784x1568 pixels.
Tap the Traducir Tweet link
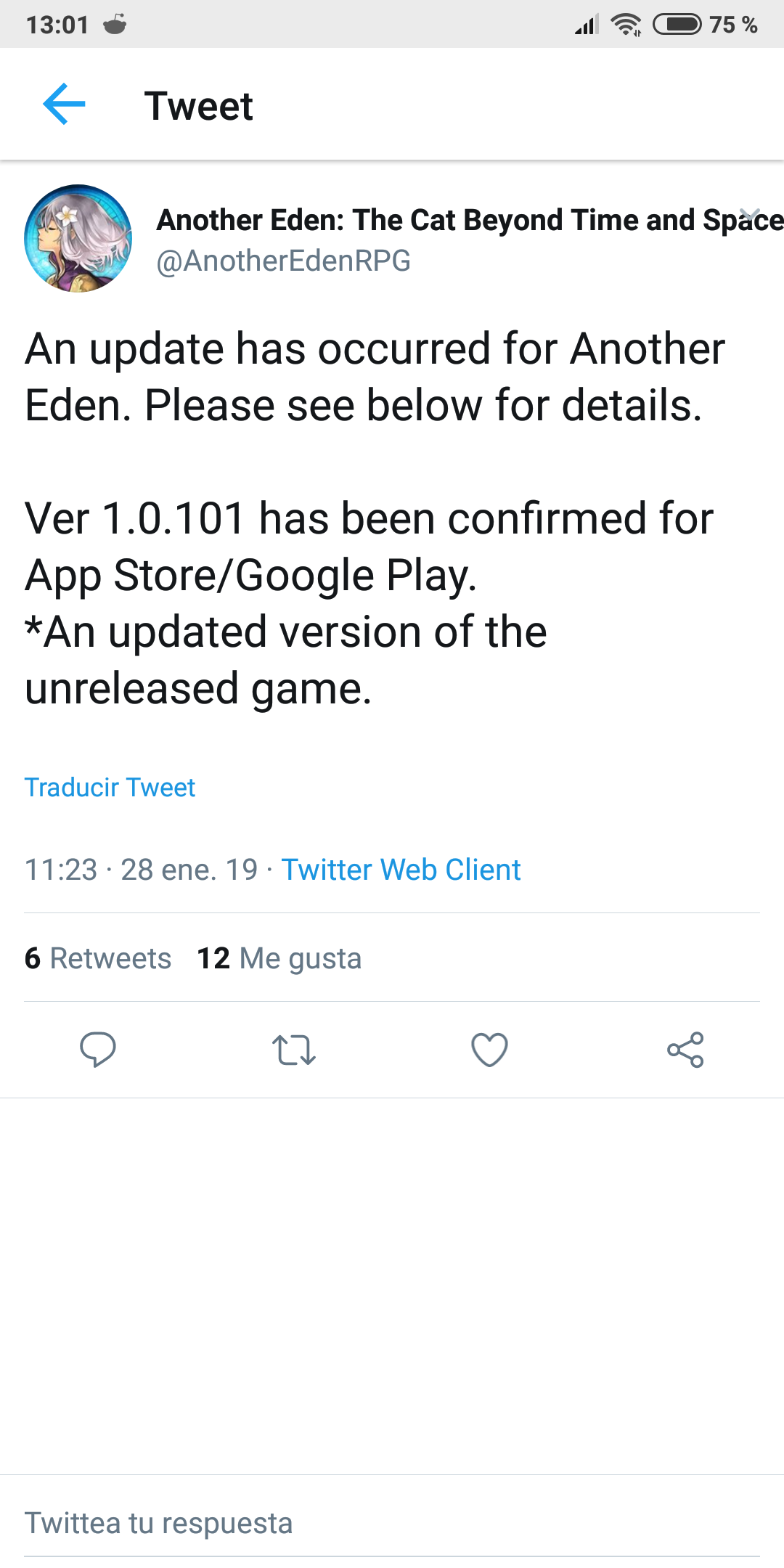[110, 788]
